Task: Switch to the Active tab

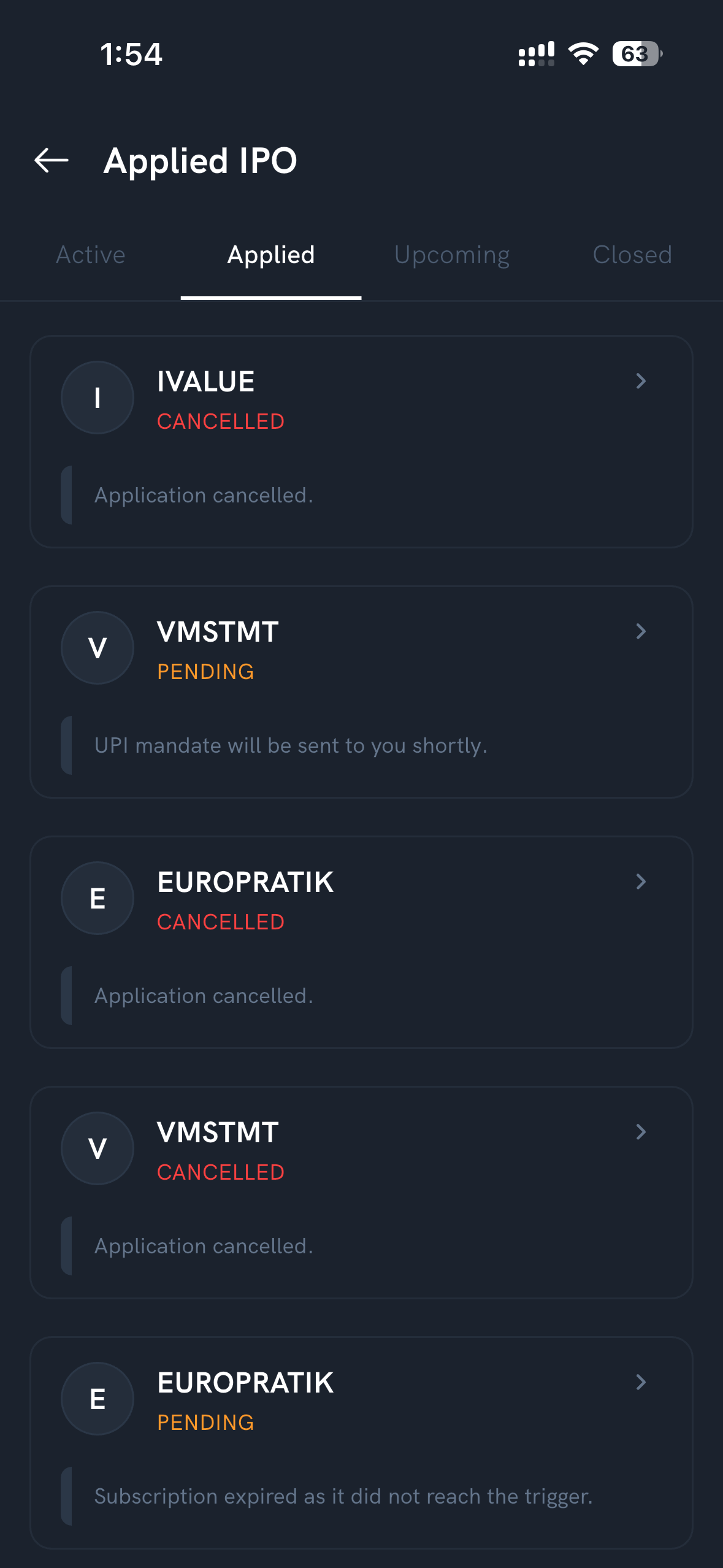Action: click(91, 255)
